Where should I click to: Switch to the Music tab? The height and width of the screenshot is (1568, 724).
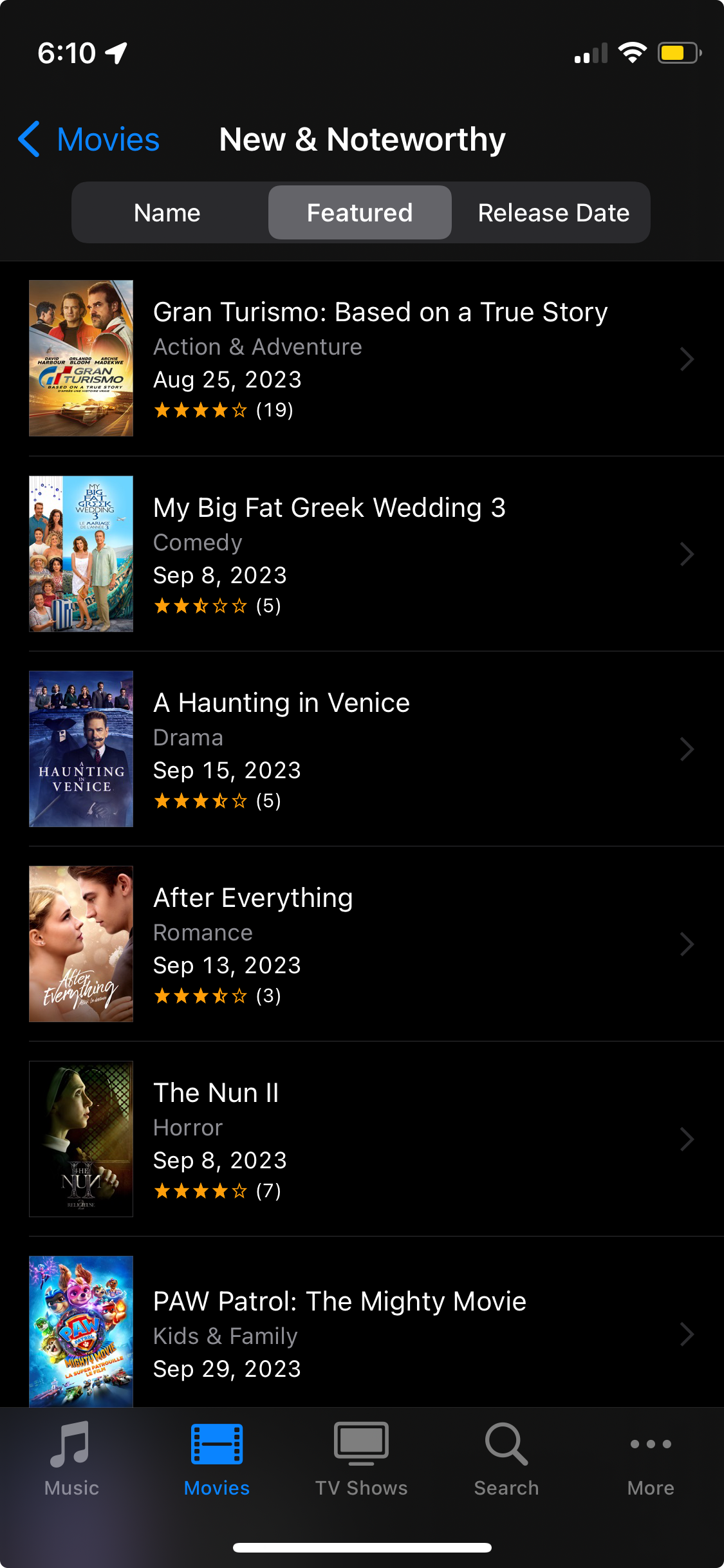pos(72,1459)
